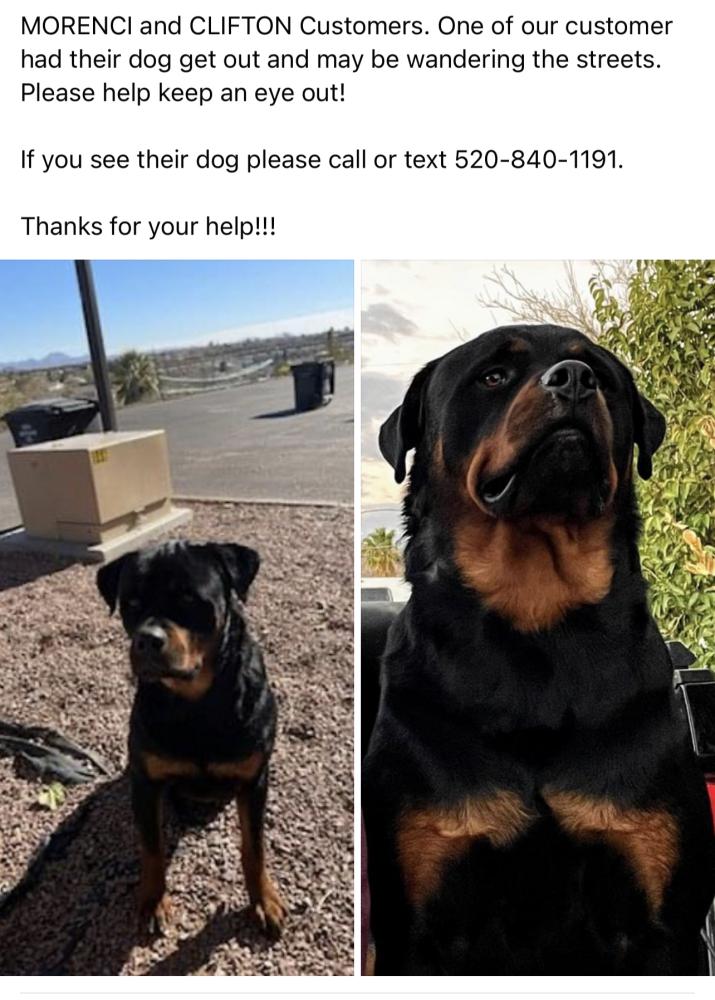Image resolution: width=715 pixels, height=1000 pixels.
Task: Open the left photo of the sitting dog
Action: point(177,617)
